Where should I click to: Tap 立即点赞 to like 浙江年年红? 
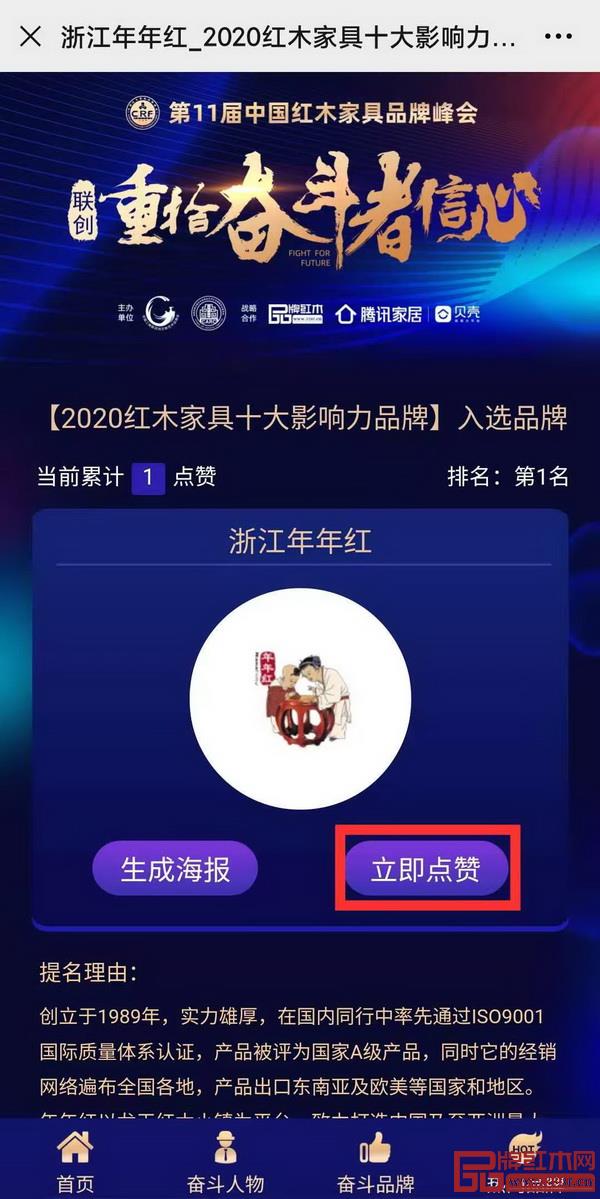[426, 868]
